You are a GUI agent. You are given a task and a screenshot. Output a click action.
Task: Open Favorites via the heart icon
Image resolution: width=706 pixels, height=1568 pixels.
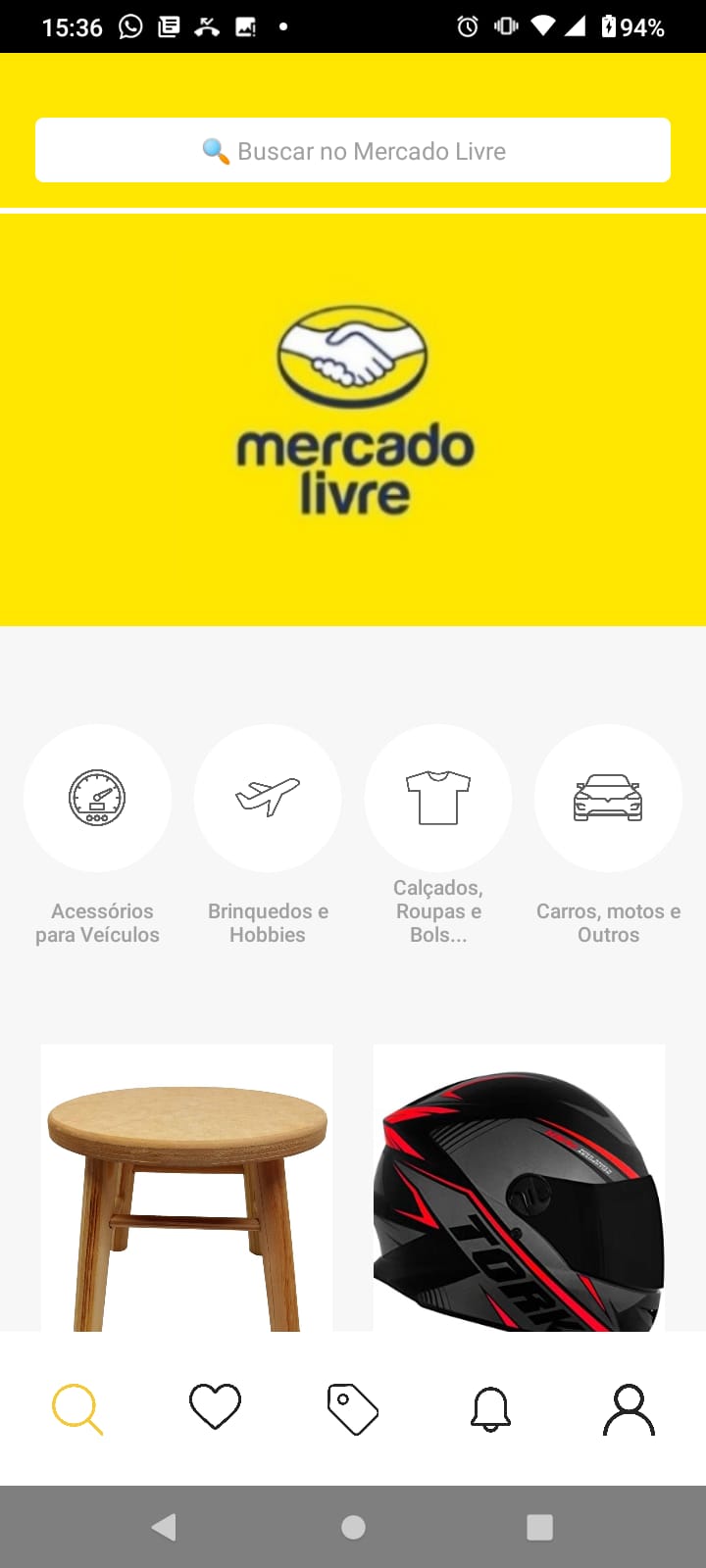215,1407
